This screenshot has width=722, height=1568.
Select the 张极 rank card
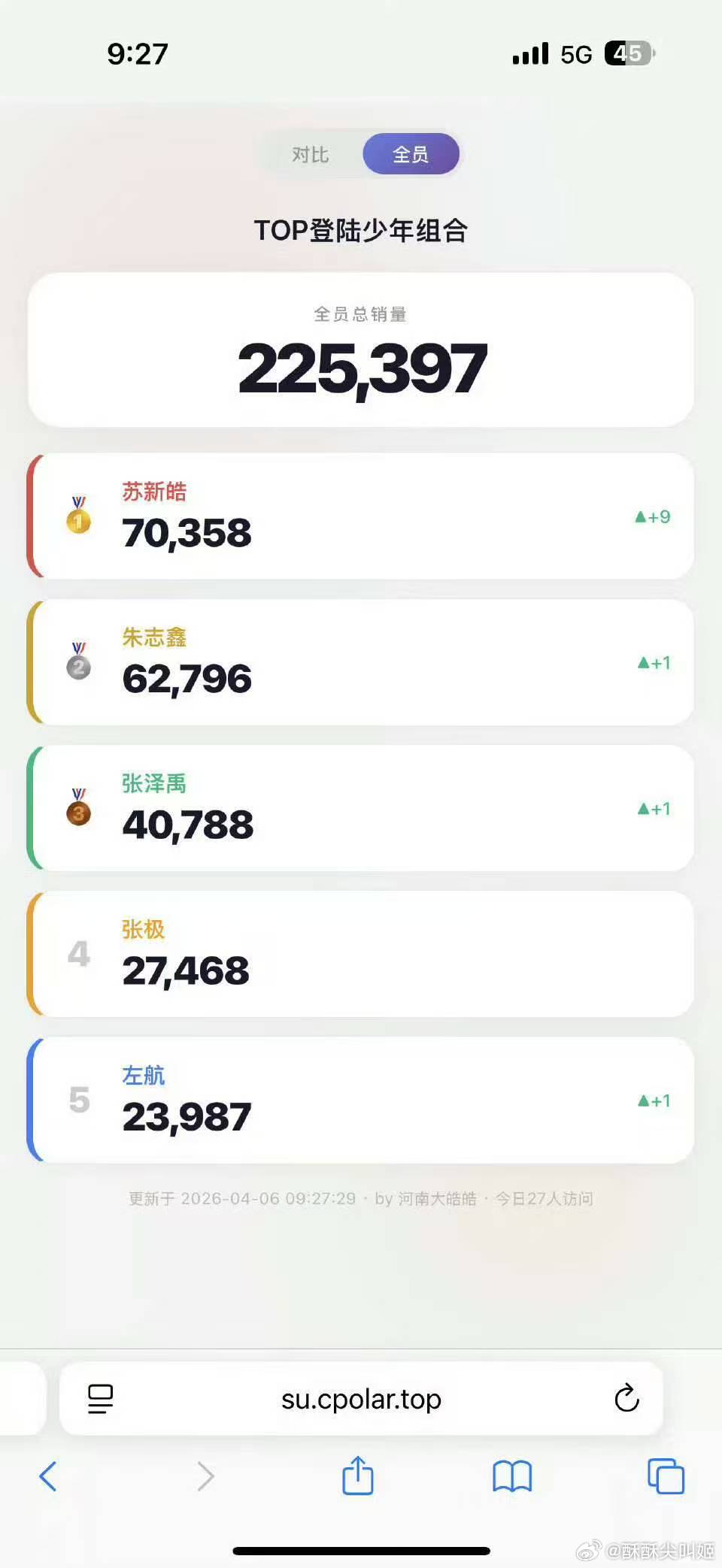coord(361,955)
